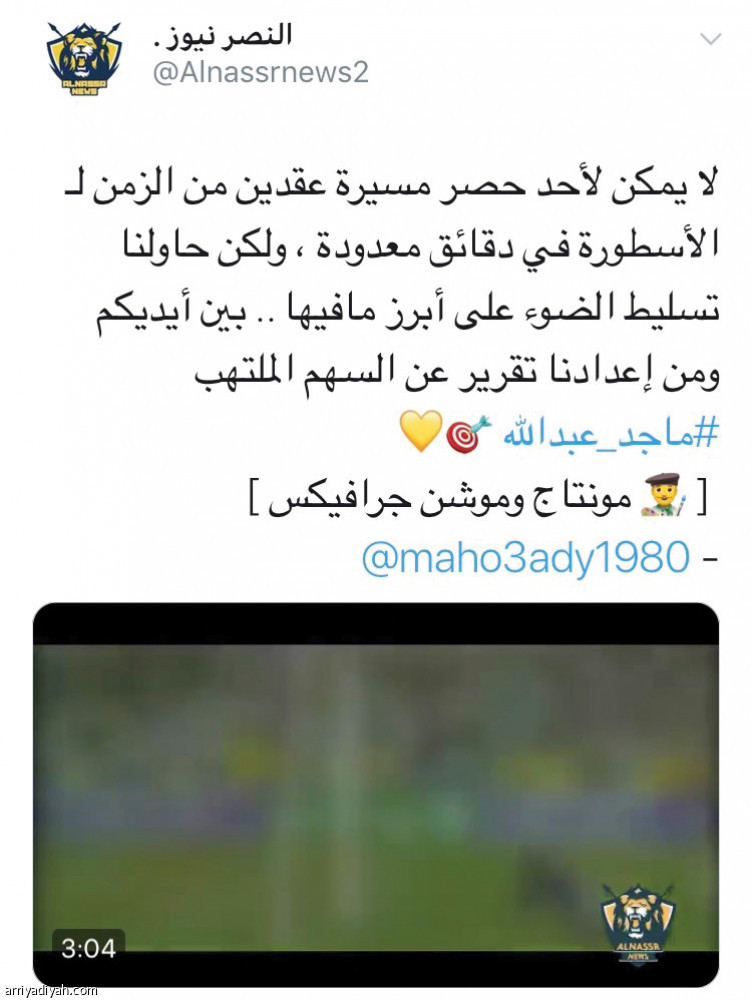This screenshot has width=752, height=1000.
Task: Select the lion face in the profile badge
Action: coord(80,48)
